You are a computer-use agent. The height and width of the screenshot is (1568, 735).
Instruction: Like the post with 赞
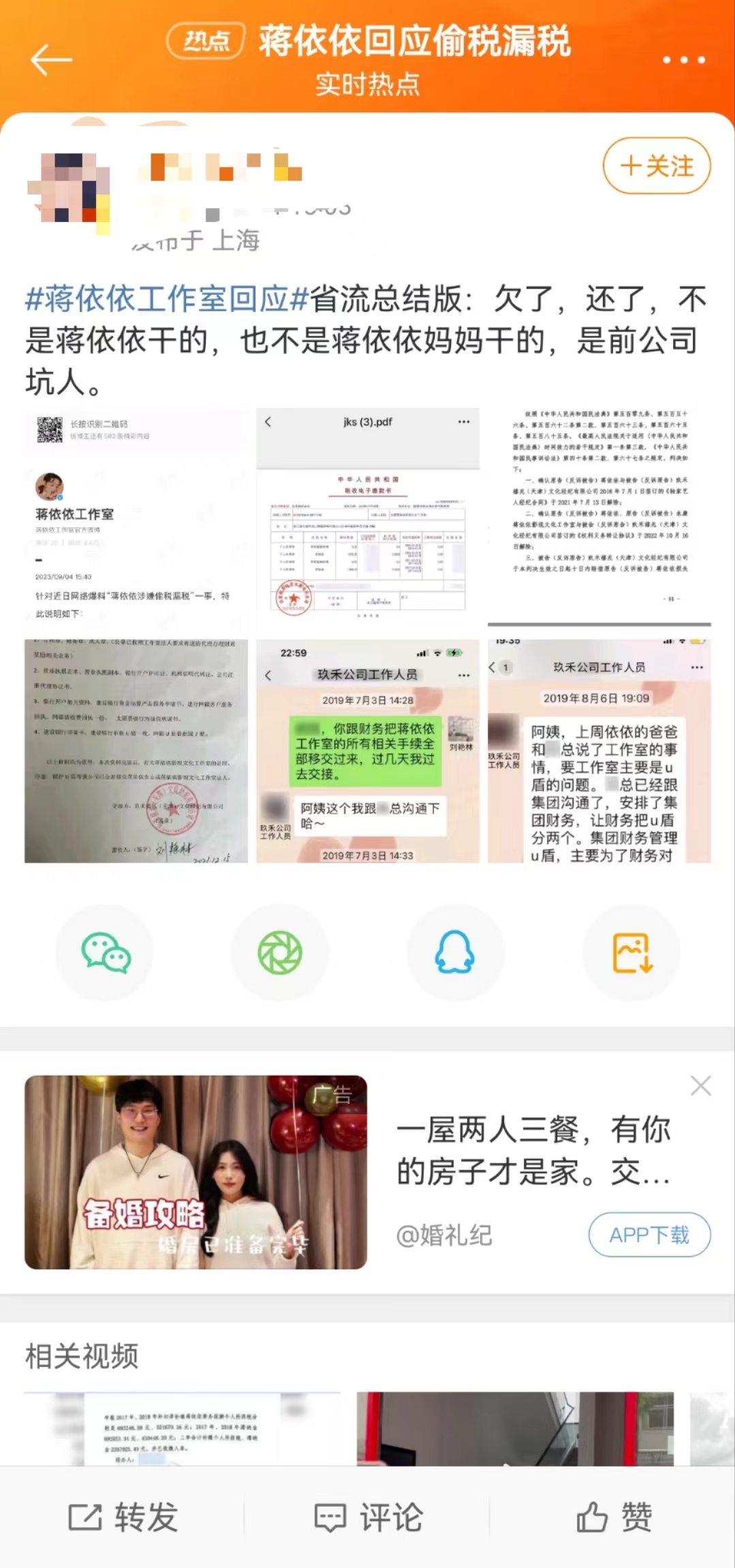613,1518
